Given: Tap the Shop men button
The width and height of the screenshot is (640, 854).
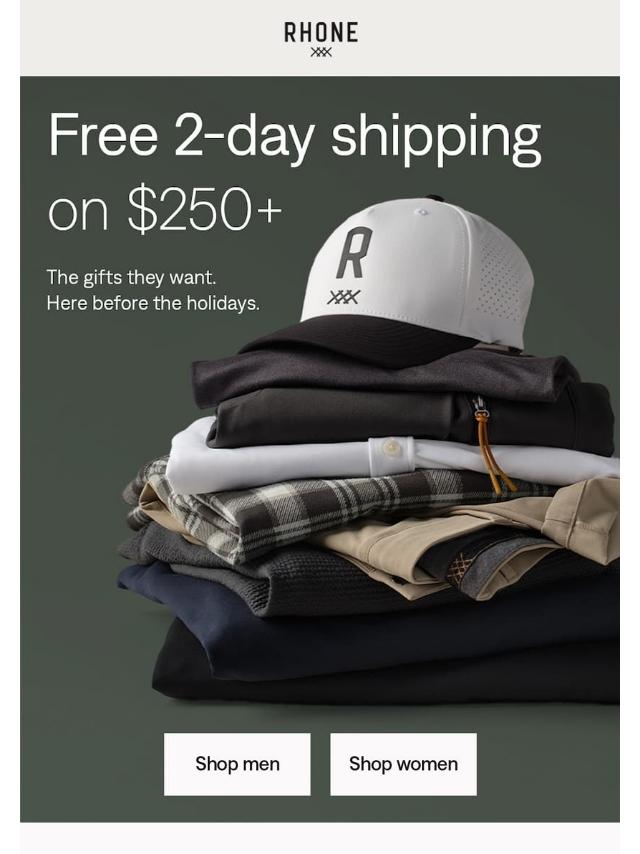Looking at the screenshot, I should coord(237,764).
